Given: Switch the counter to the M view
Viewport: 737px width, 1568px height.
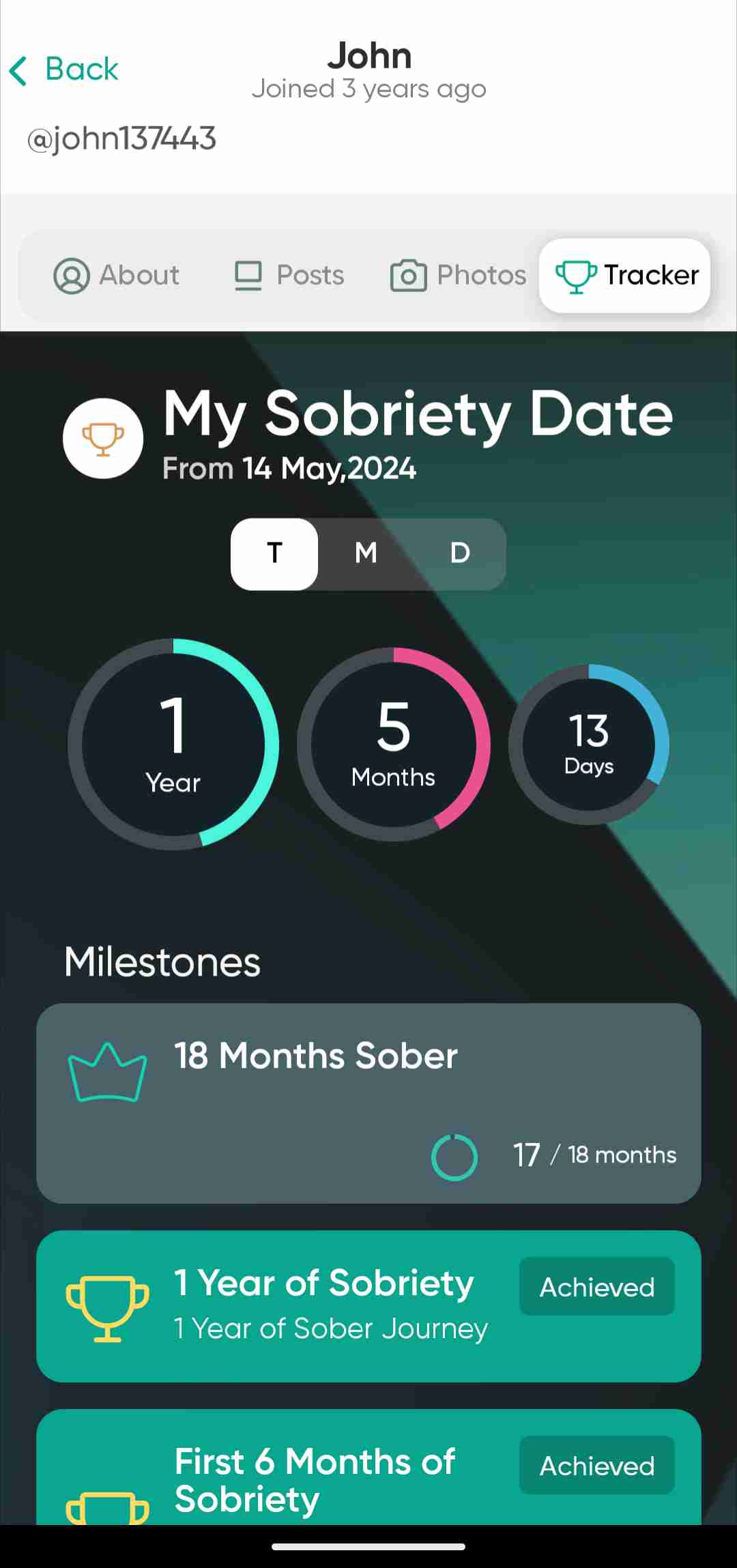Looking at the screenshot, I should coord(366,553).
